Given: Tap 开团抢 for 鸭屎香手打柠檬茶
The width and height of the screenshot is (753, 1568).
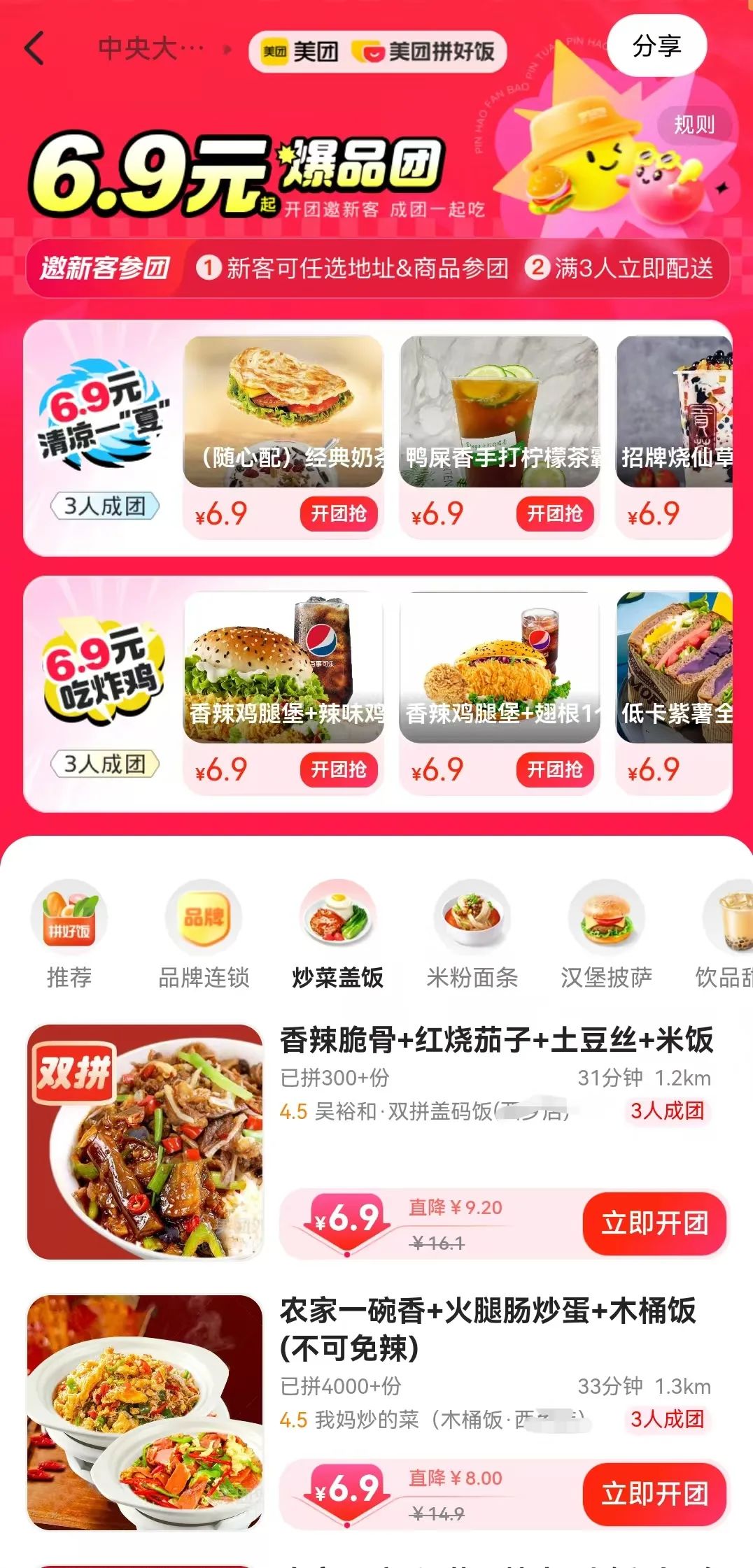Looking at the screenshot, I should [555, 514].
